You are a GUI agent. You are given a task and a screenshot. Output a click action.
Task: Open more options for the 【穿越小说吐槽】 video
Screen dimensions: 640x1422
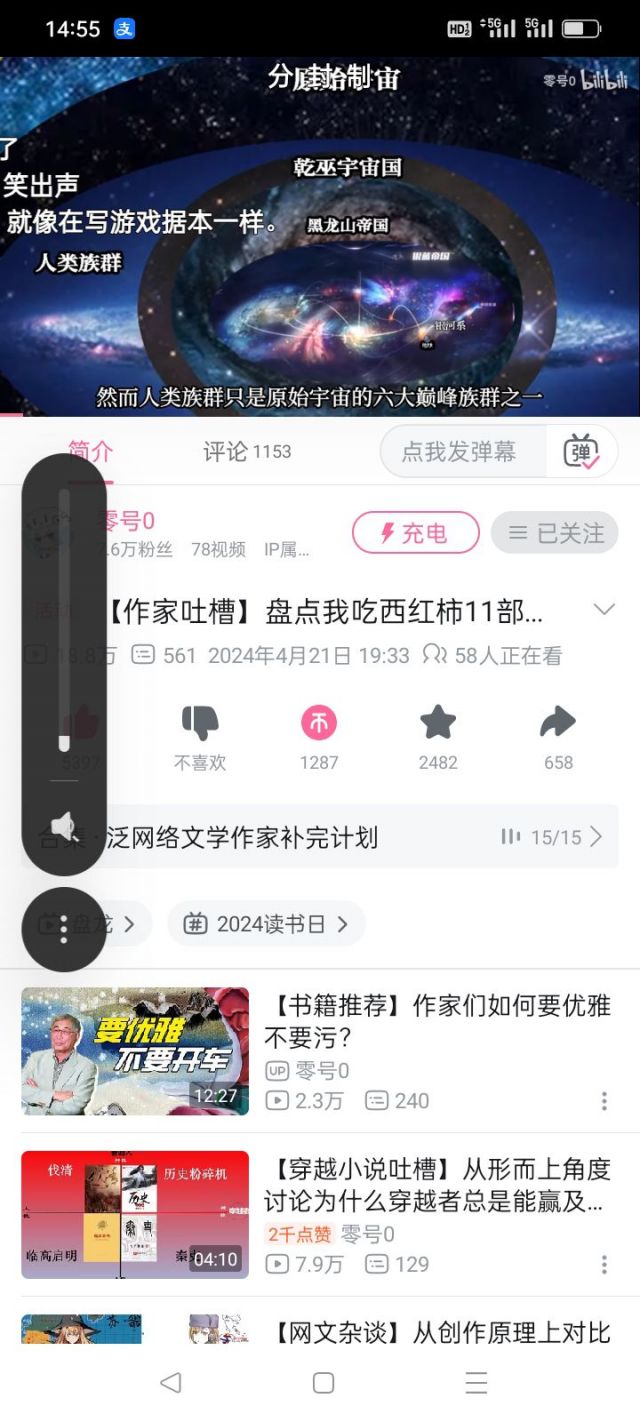(x=604, y=1265)
